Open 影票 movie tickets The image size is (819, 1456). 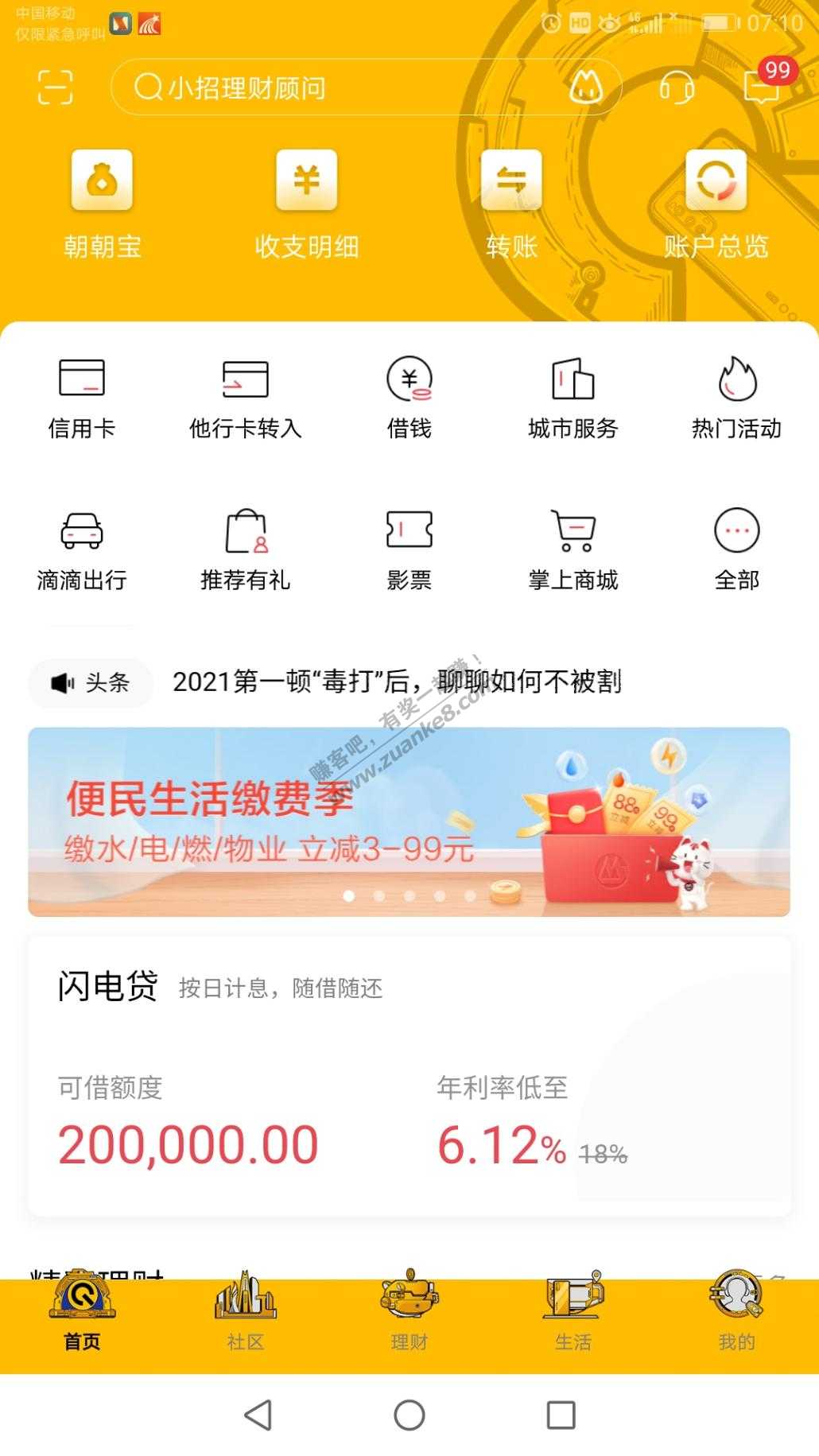pos(409,549)
